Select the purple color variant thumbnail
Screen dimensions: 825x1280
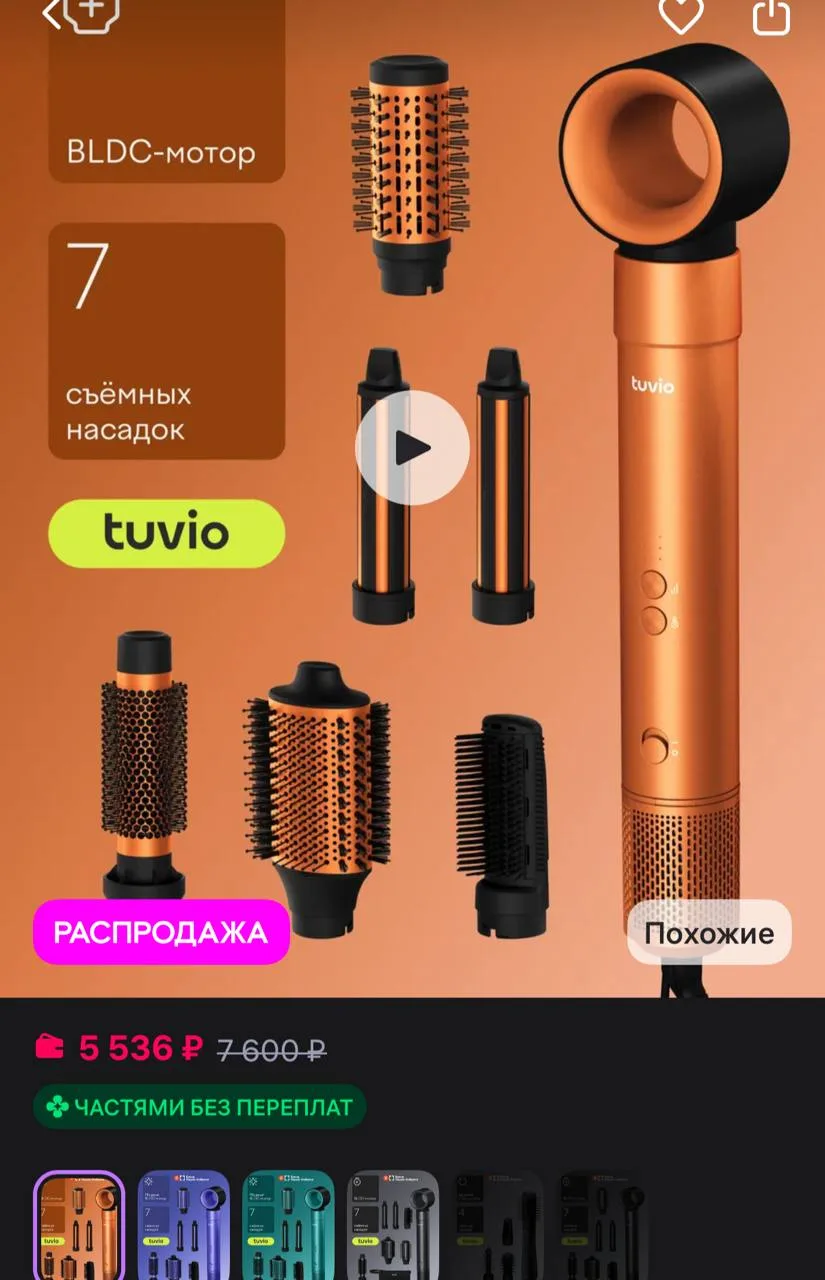point(184,1225)
